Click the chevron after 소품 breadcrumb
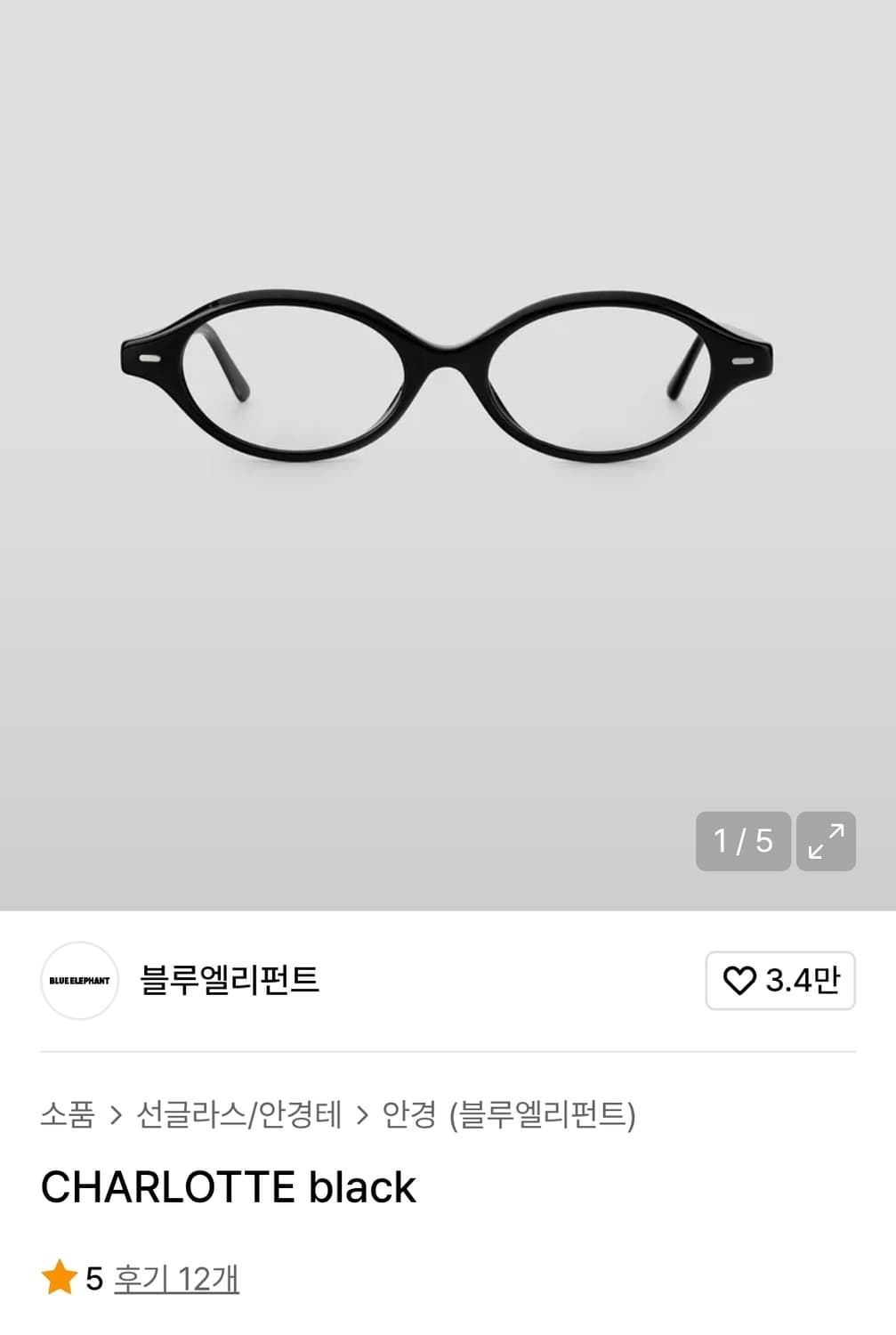896x1335 pixels. 117,1115
